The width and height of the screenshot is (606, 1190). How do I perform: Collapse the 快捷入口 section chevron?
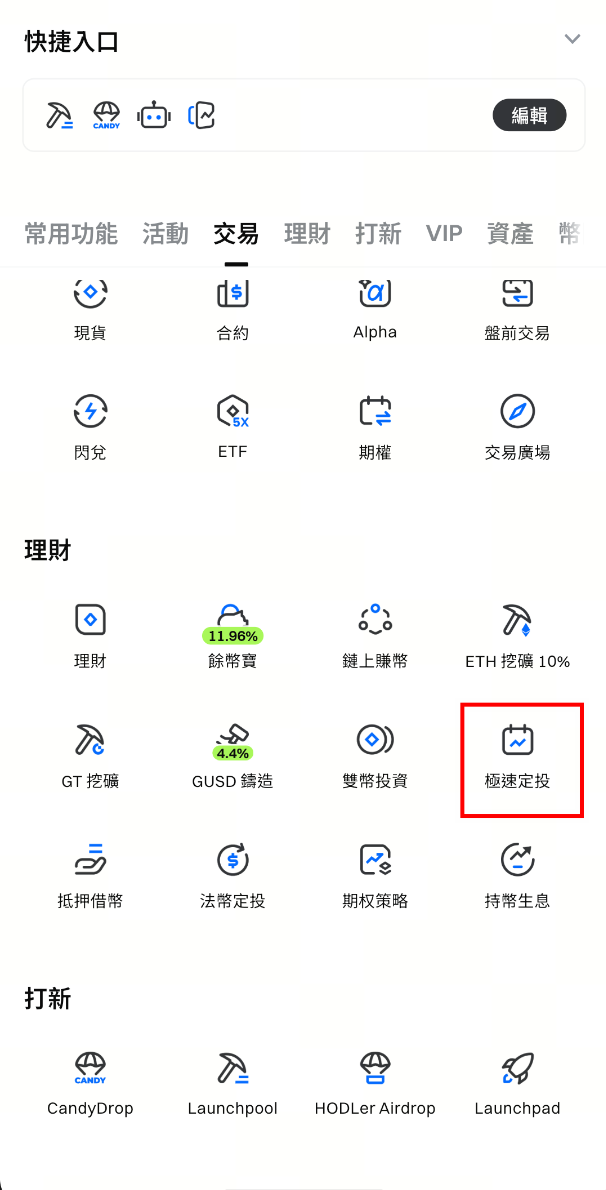click(572, 40)
